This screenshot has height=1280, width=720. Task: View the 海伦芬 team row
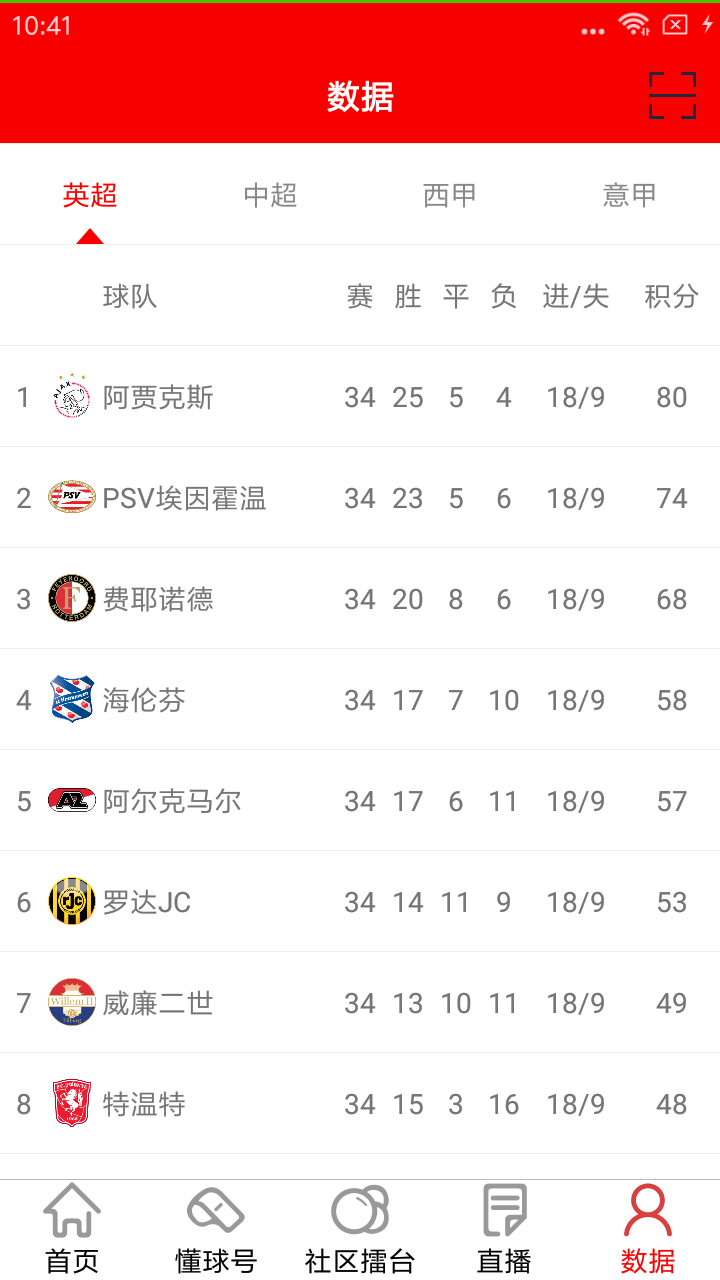[360, 700]
